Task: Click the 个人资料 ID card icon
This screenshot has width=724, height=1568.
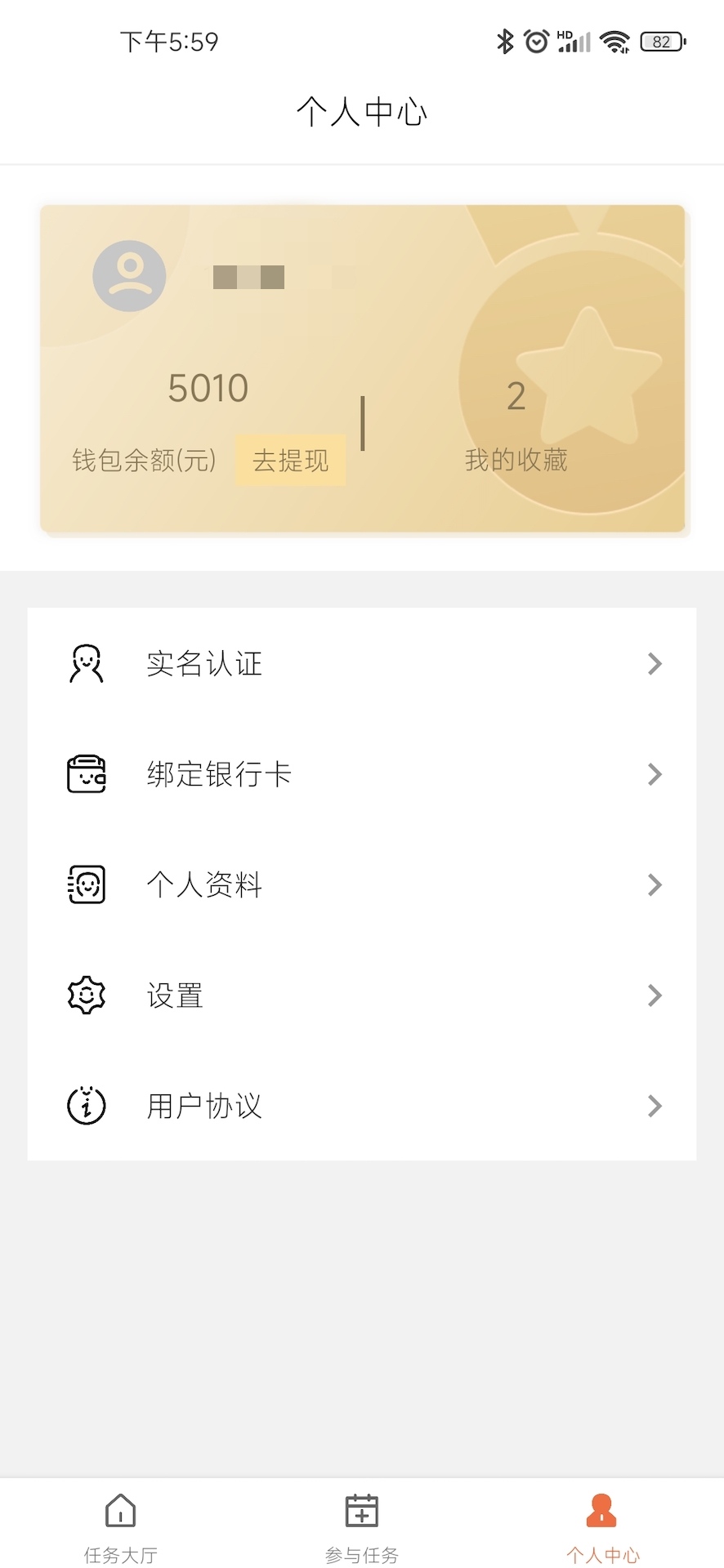Action: coord(85,884)
